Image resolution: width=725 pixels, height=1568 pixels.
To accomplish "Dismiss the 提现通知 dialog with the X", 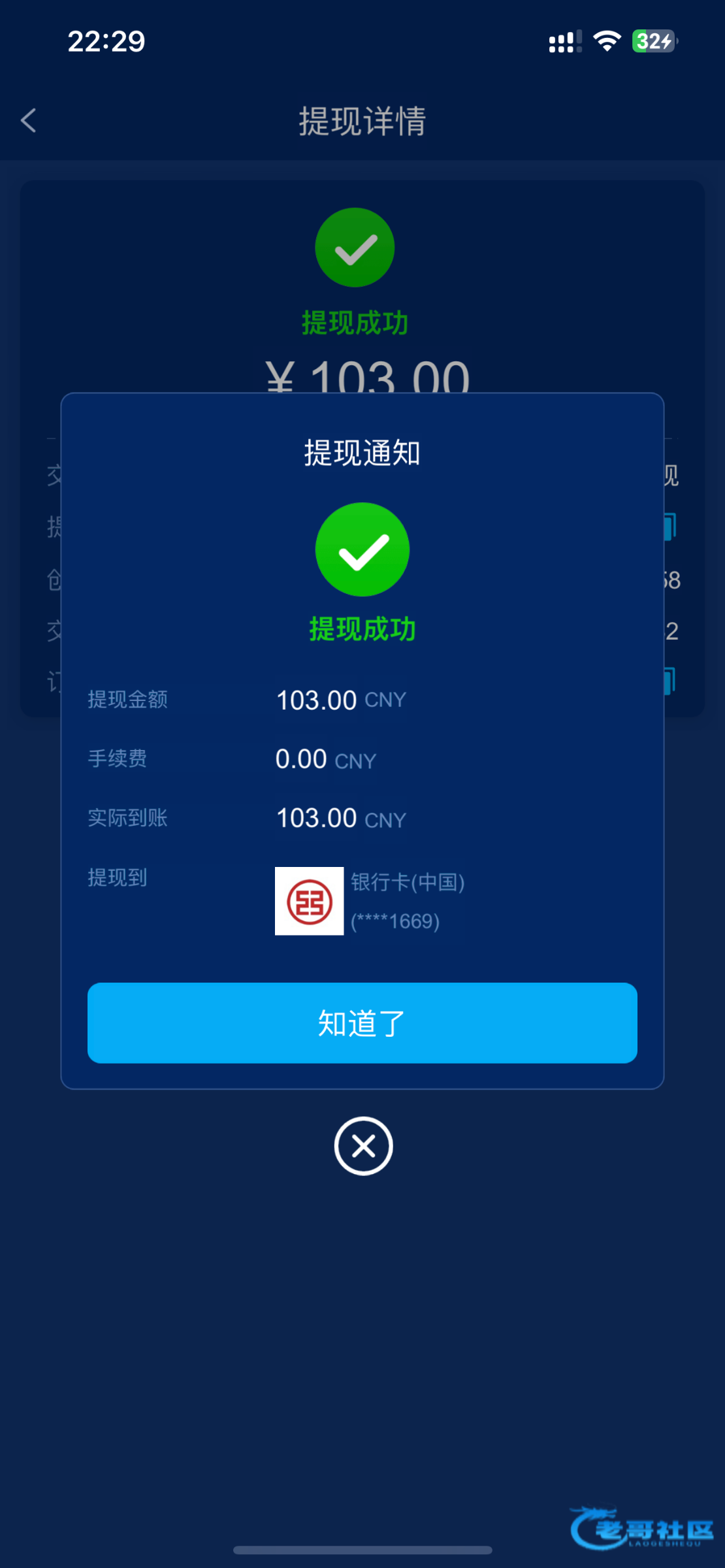I will (363, 1146).
